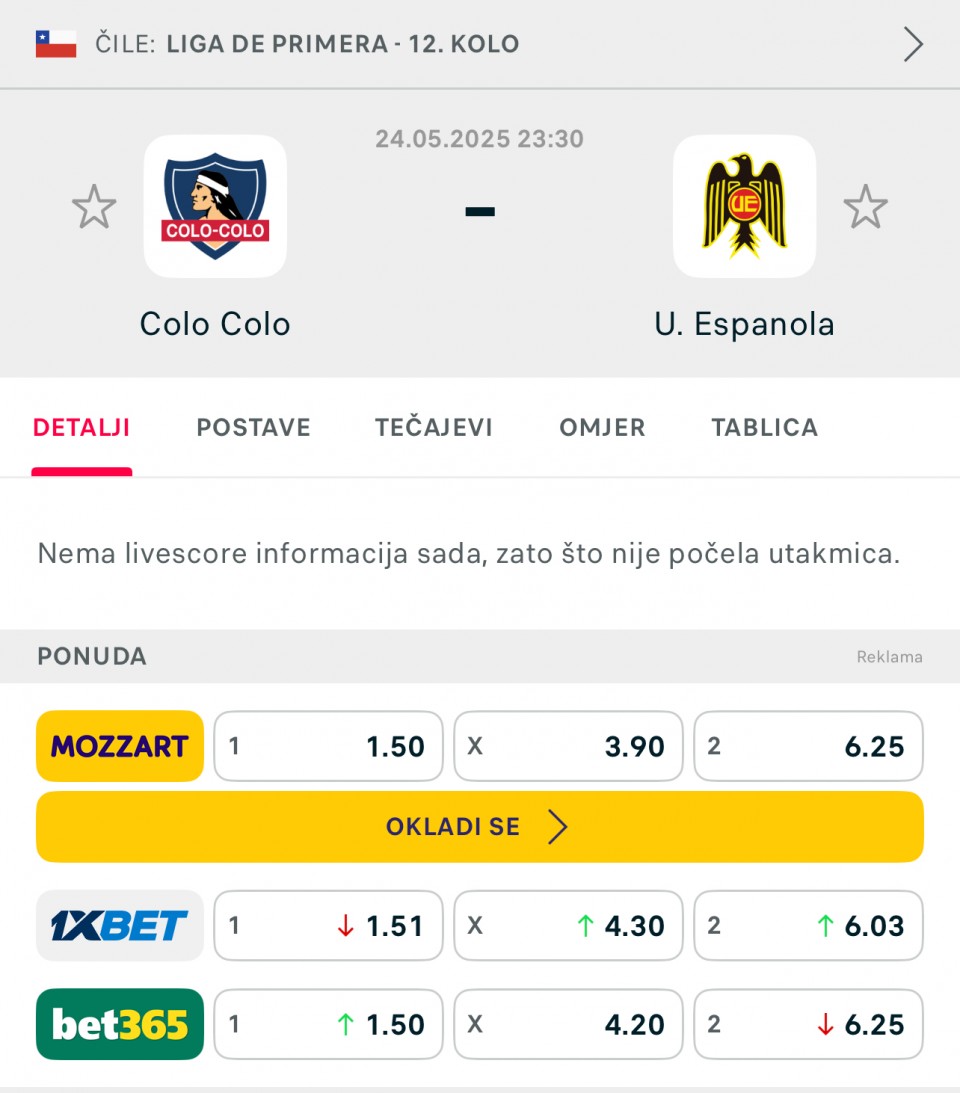Select Mozzart home win odds 1.50

(329, 746)
